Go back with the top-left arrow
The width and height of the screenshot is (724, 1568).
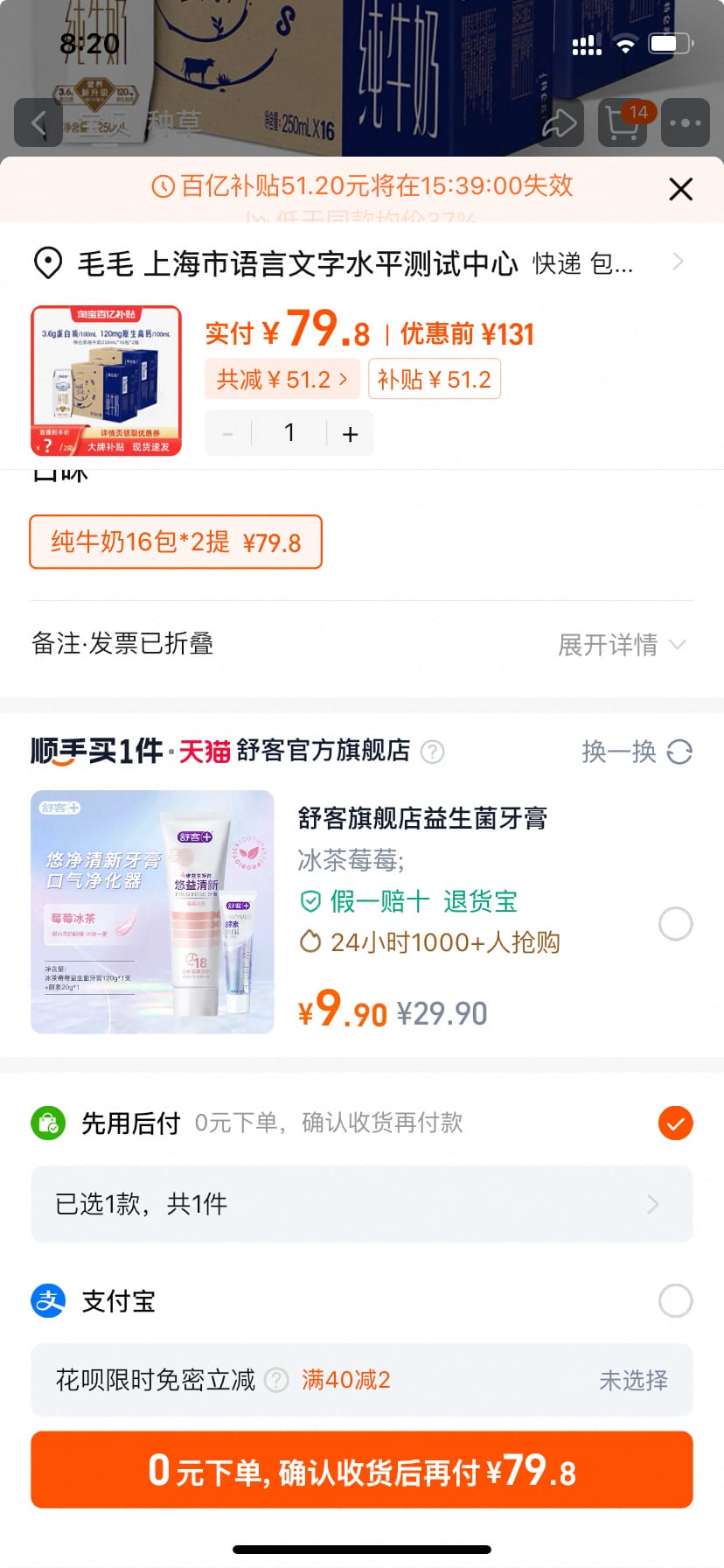38,123
